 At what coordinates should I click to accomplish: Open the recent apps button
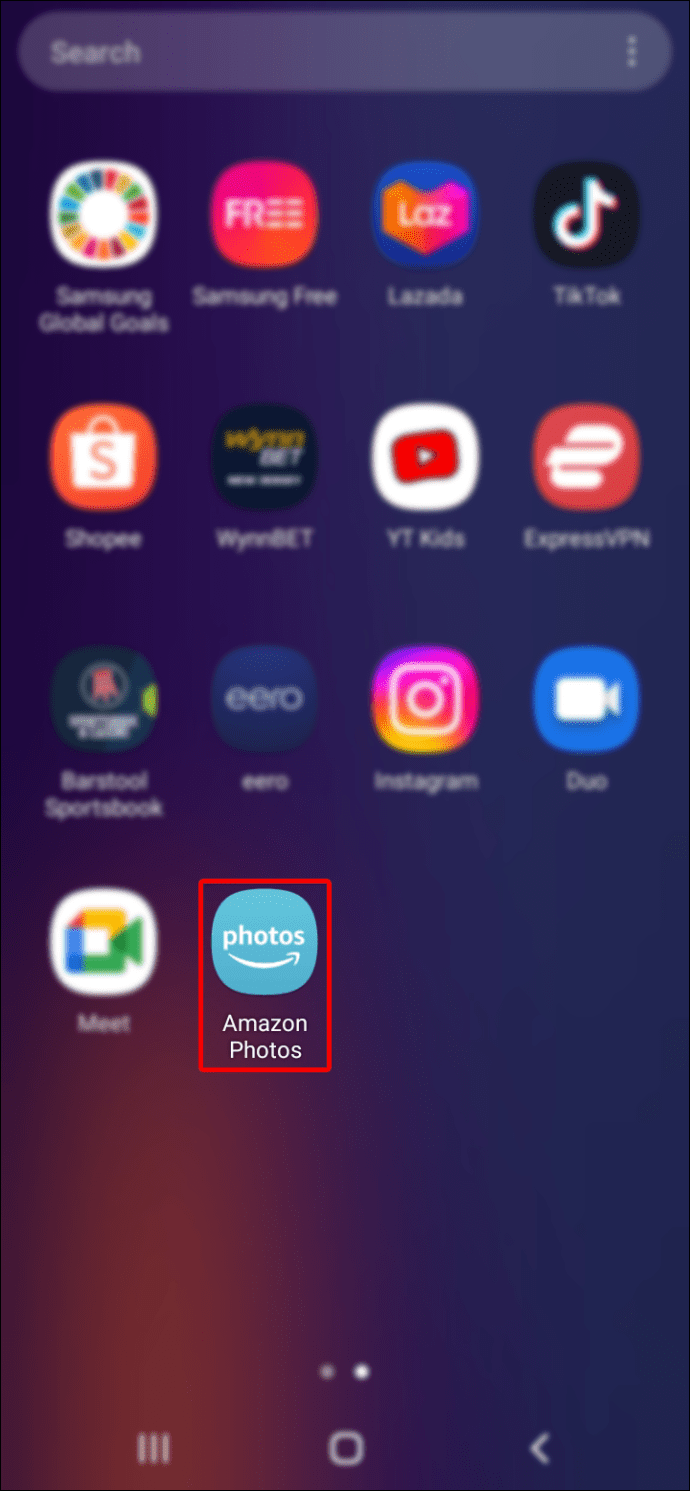point(153,1447)
